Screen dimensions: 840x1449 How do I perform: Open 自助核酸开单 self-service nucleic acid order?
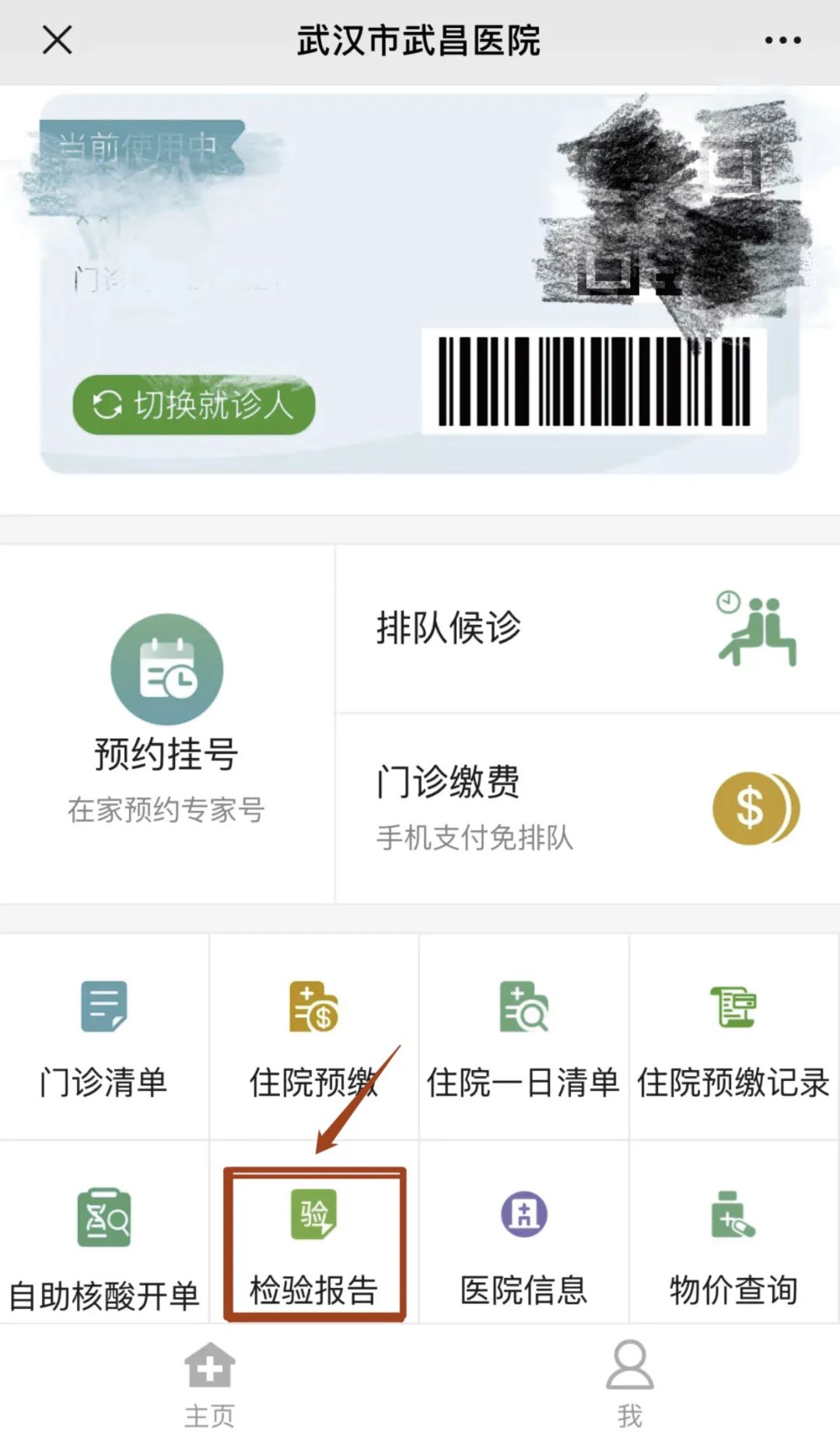coord(104,1233)
